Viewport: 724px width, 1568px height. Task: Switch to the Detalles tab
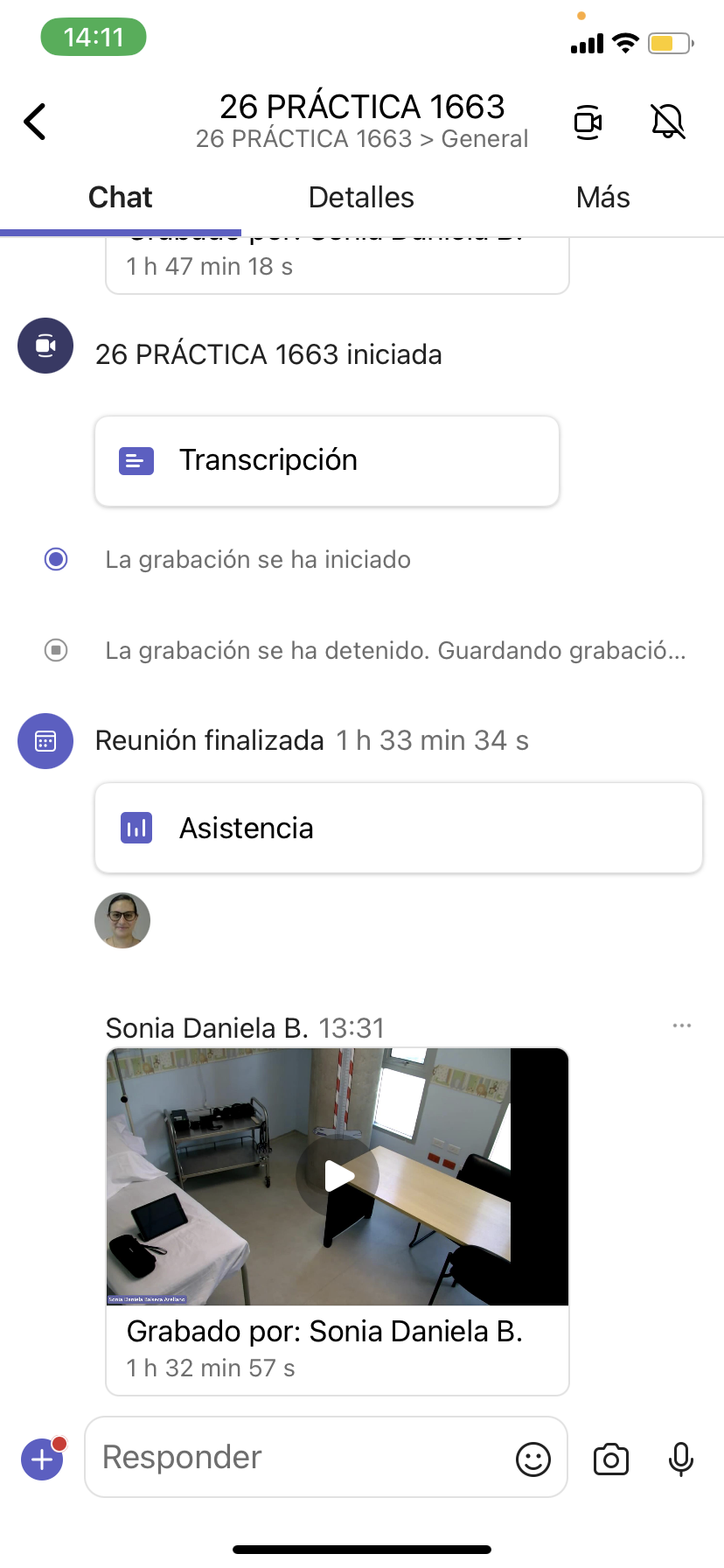361,198
